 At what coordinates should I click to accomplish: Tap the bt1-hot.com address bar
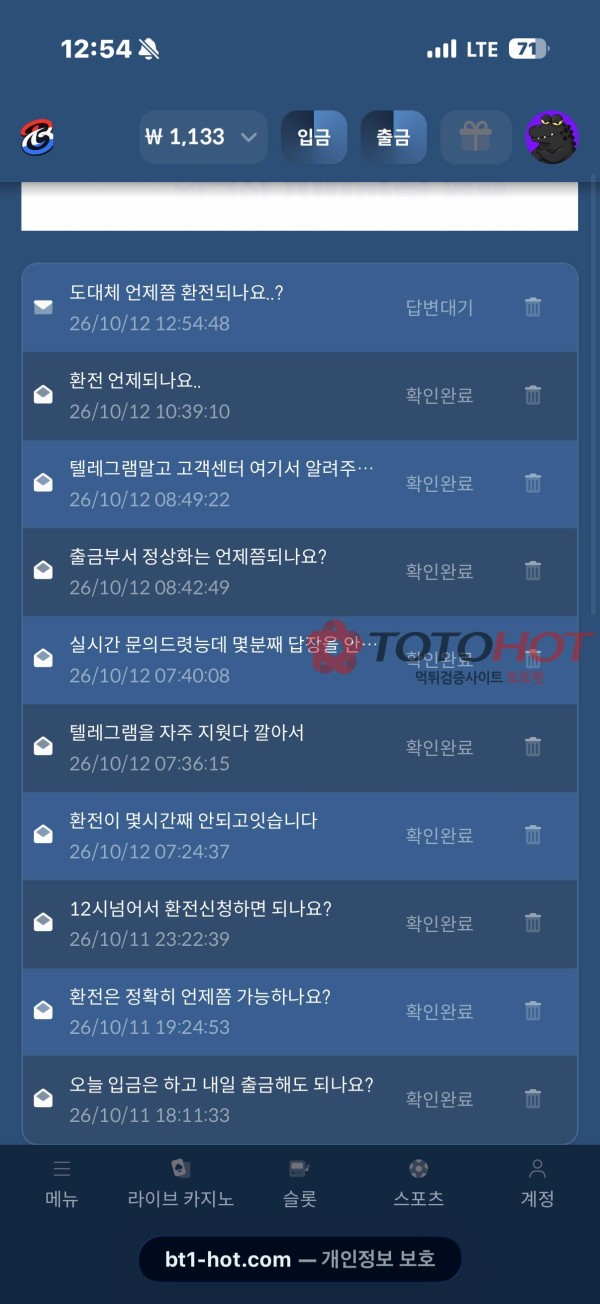[x=300, y=1259]
